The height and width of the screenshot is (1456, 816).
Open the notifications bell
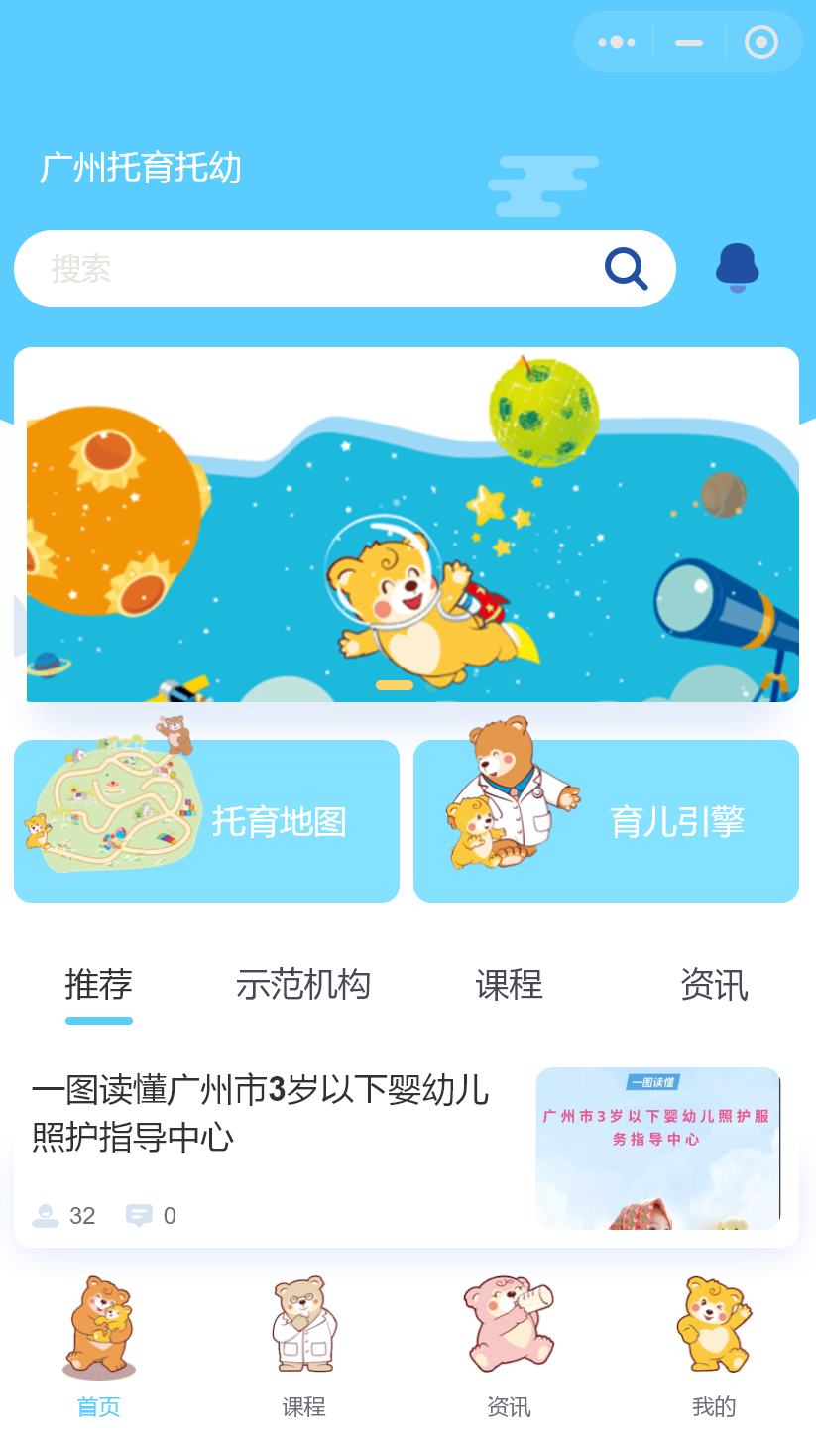(737, 267)
